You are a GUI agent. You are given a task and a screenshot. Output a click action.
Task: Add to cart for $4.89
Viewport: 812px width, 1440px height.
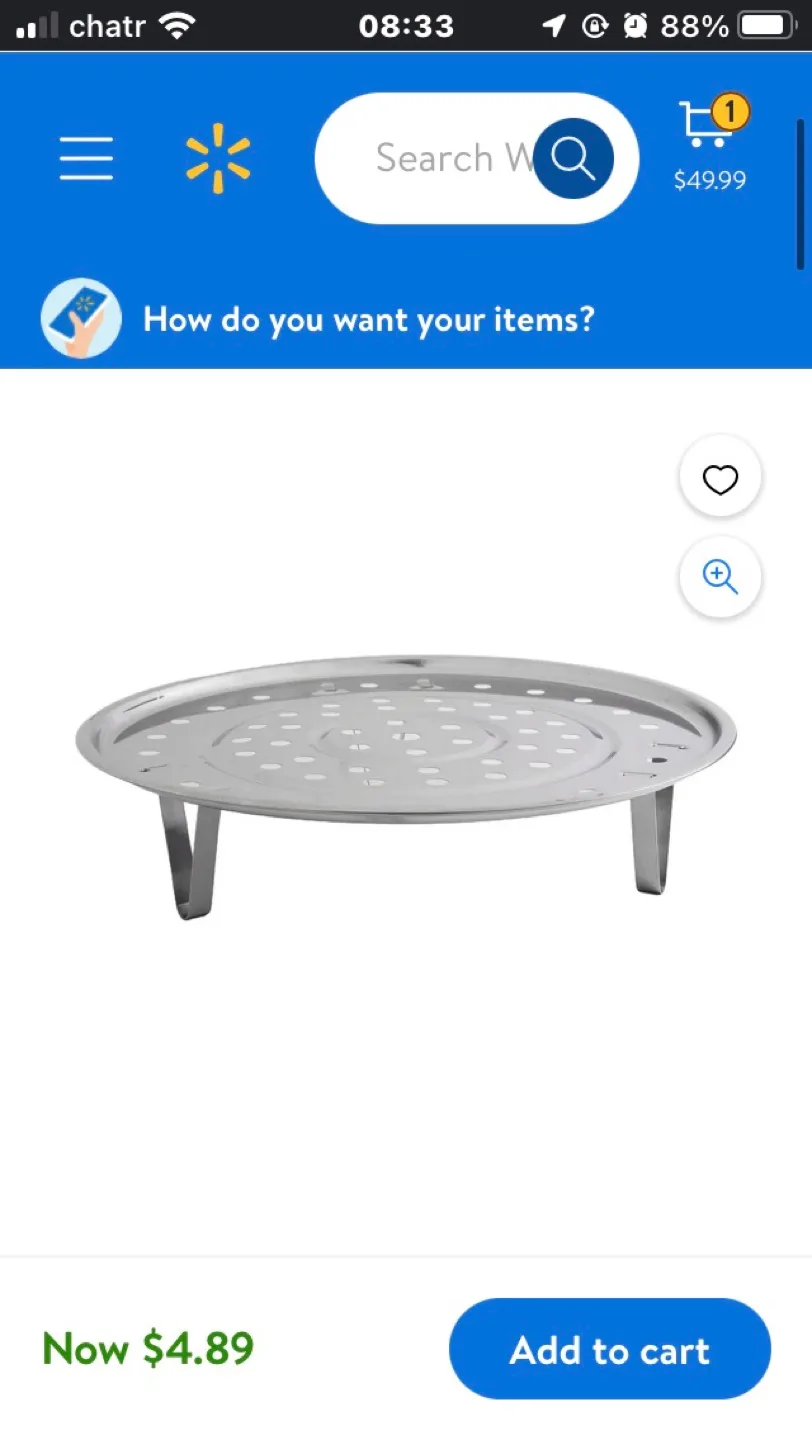coord(610,1349)
